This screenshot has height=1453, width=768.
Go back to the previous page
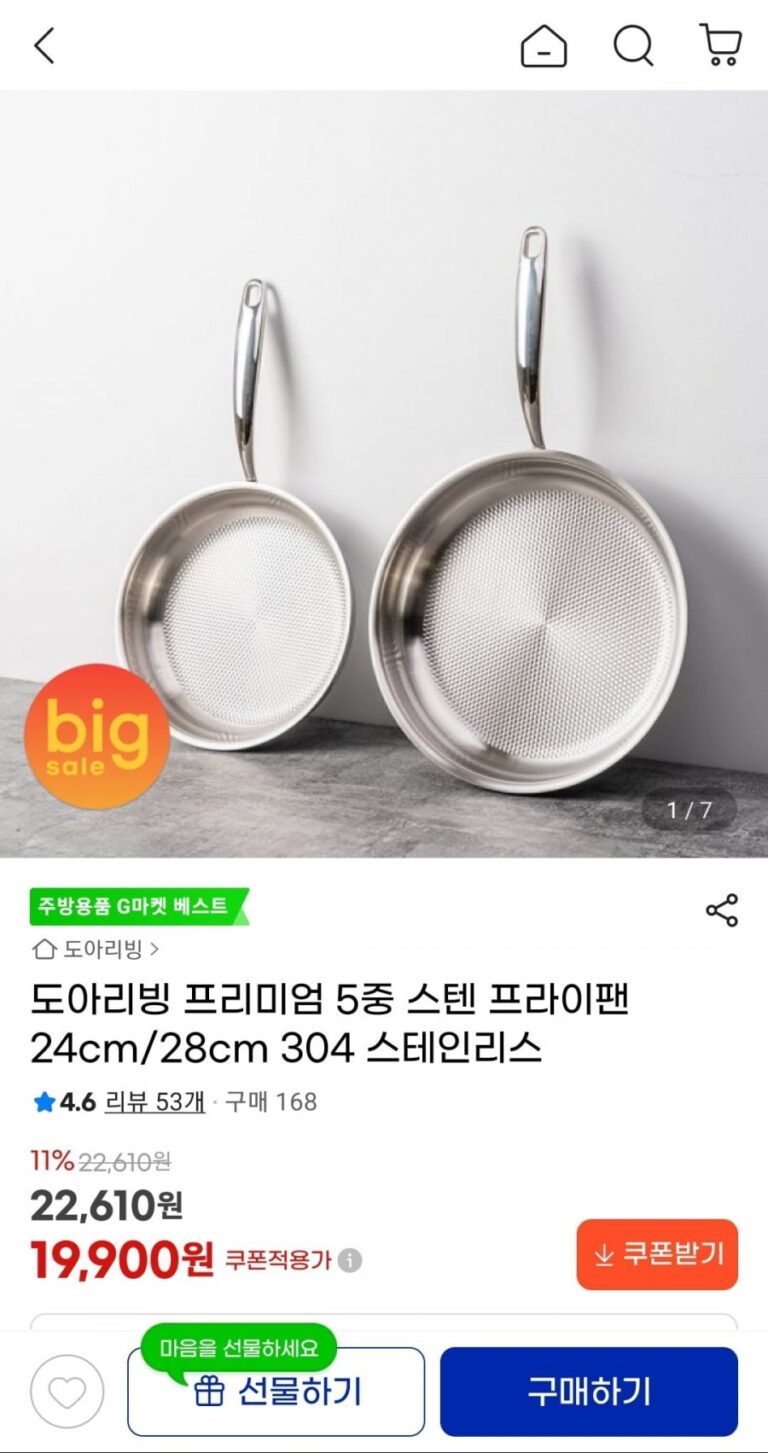tap(44, 46)
